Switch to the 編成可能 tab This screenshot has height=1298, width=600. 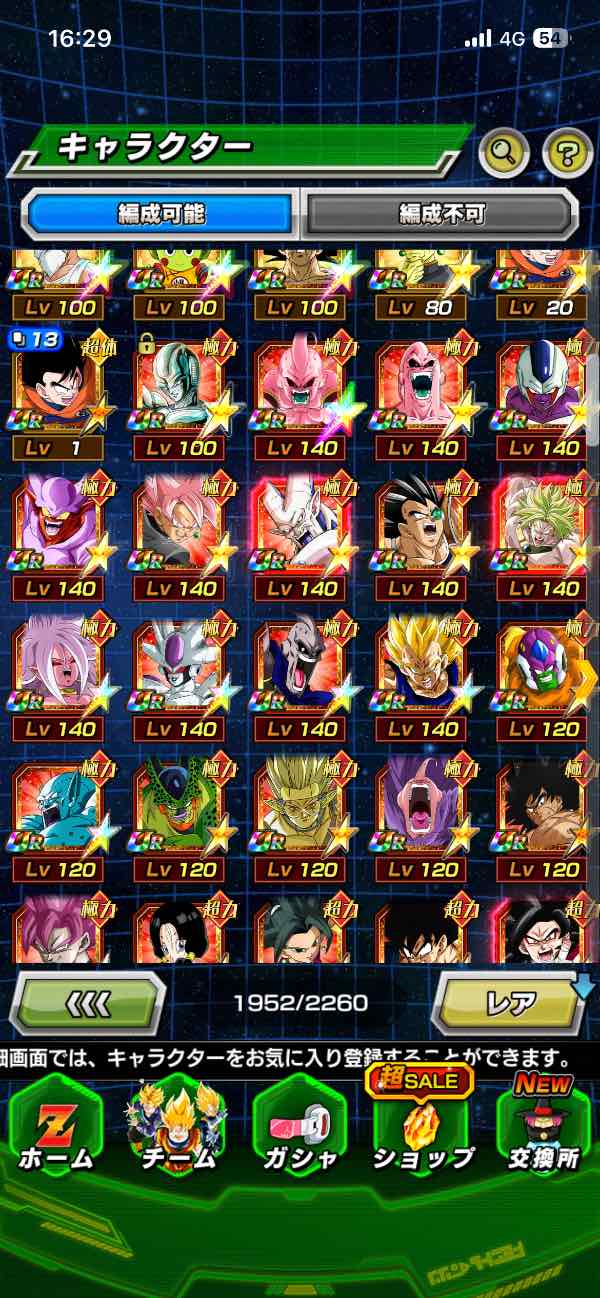pos(161,213)
